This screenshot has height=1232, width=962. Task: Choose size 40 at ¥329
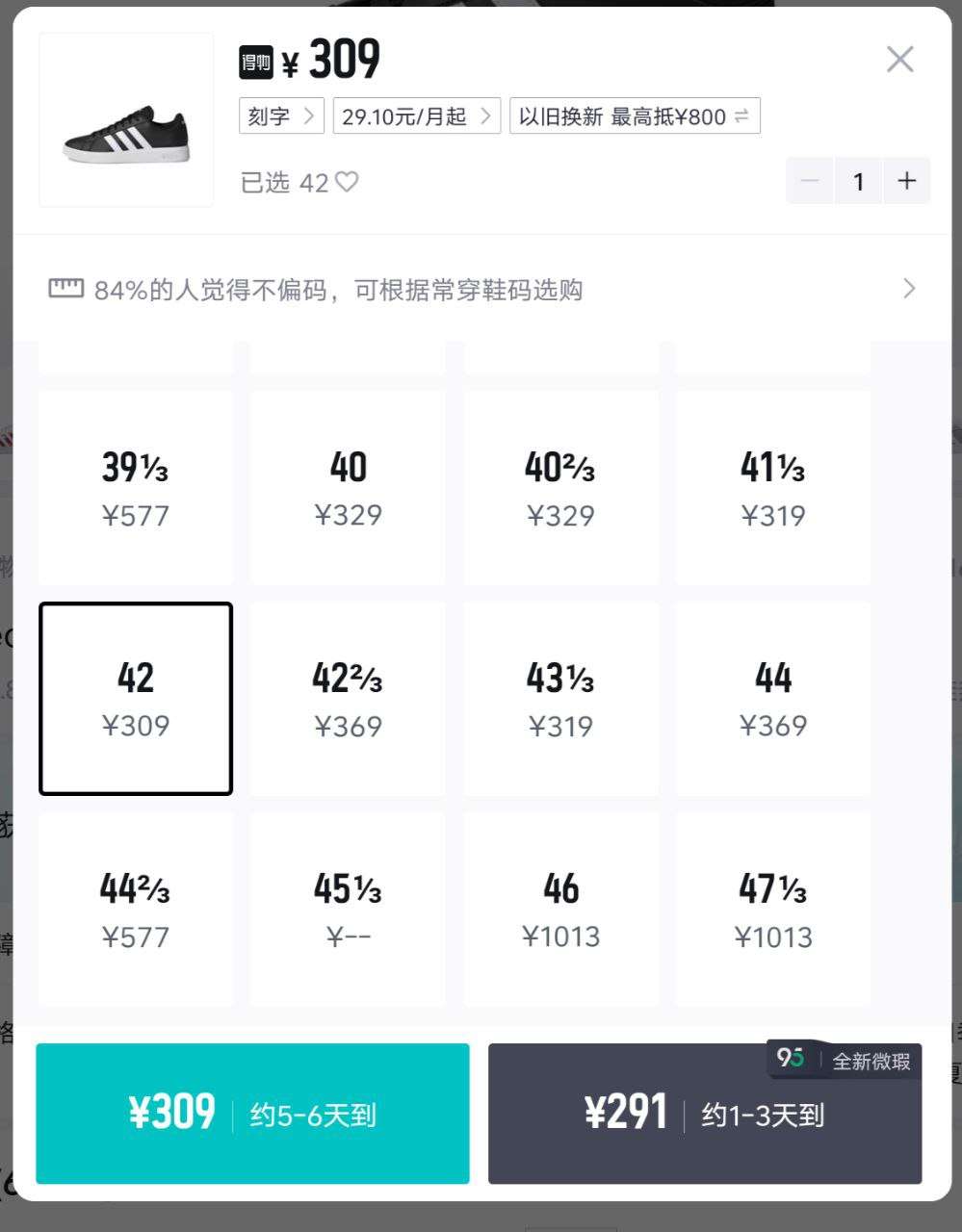click(348, 487)
